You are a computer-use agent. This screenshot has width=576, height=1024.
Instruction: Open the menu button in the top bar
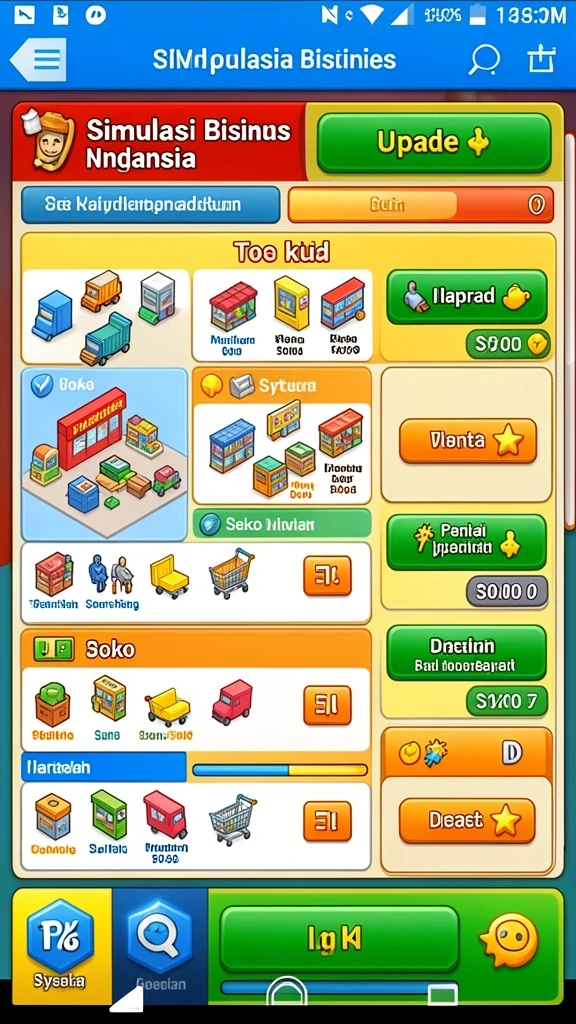pos(38,59)
